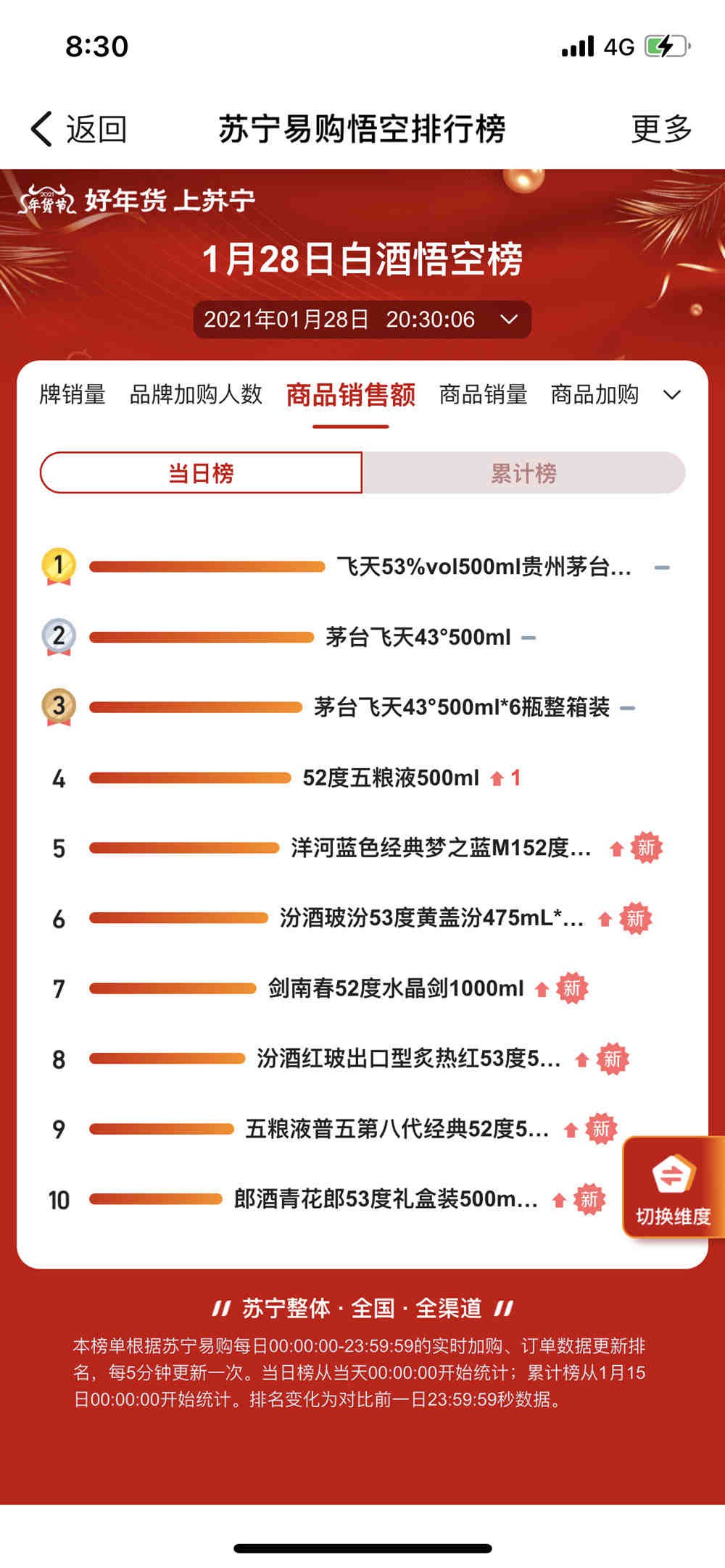Expand the ranking tabs chevron
This screenshot has width=725, height=1568.
click(672, 395)
